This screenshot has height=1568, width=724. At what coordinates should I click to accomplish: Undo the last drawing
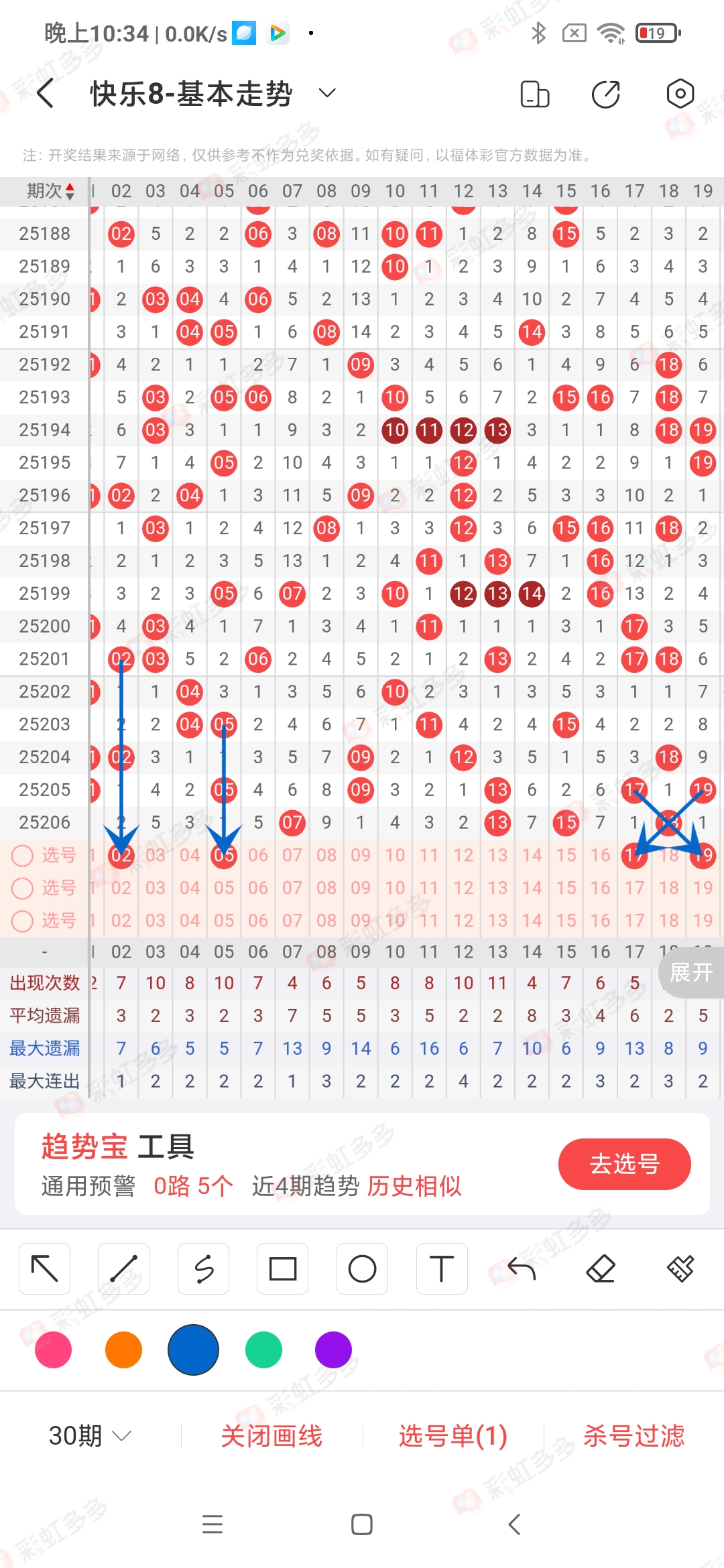521,1268
